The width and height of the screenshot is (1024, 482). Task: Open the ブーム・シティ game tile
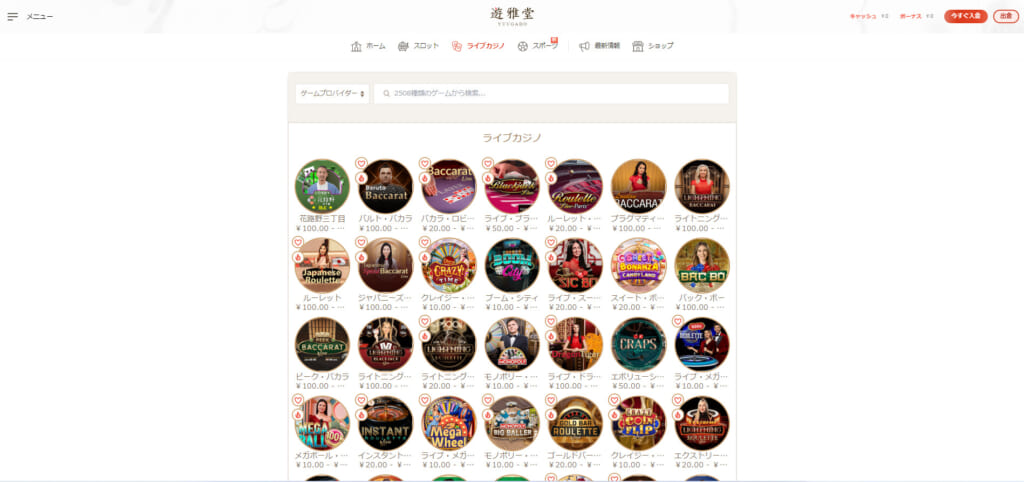[x=512, y=265]
